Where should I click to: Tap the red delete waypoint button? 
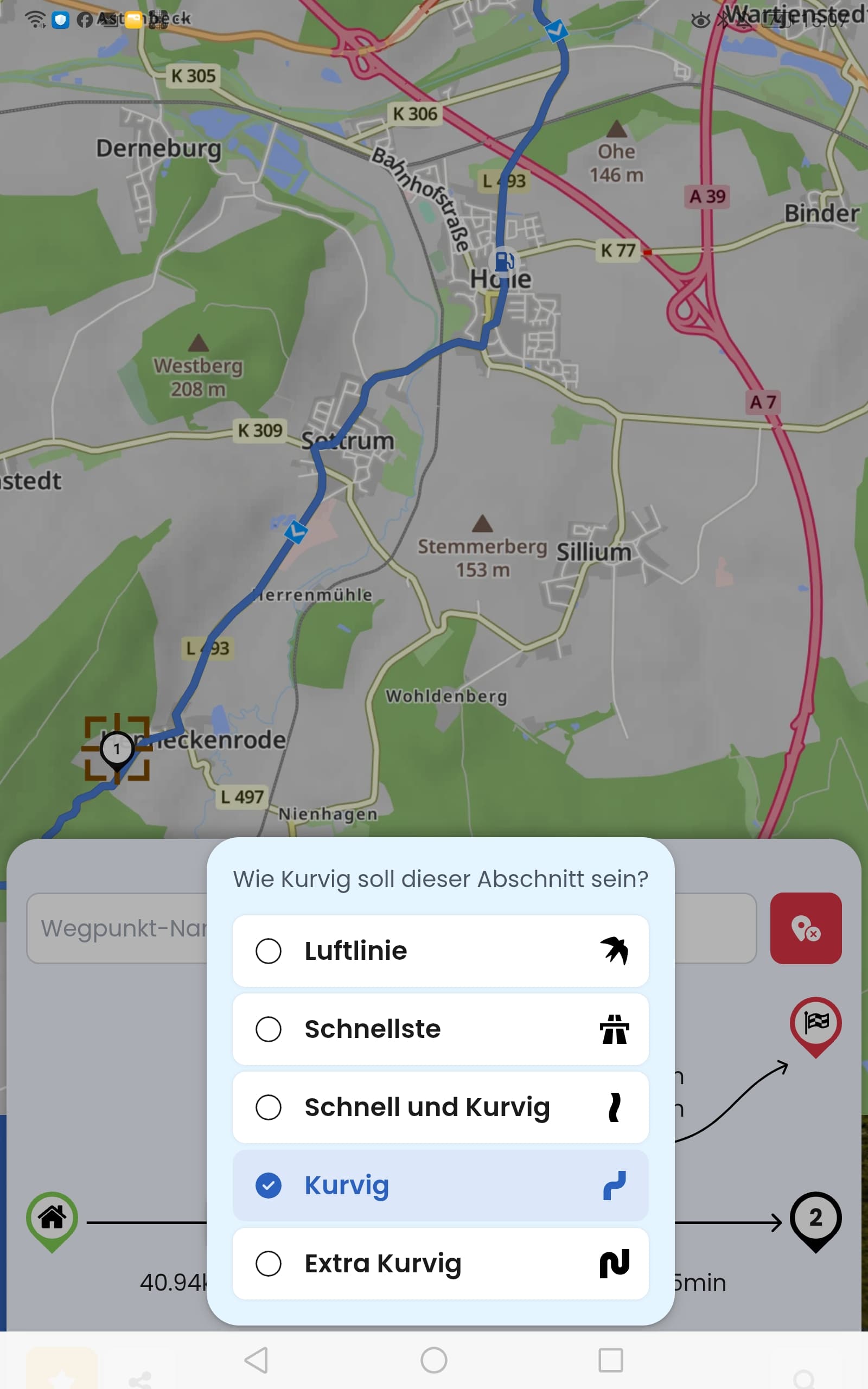click(x=806, y=927)
